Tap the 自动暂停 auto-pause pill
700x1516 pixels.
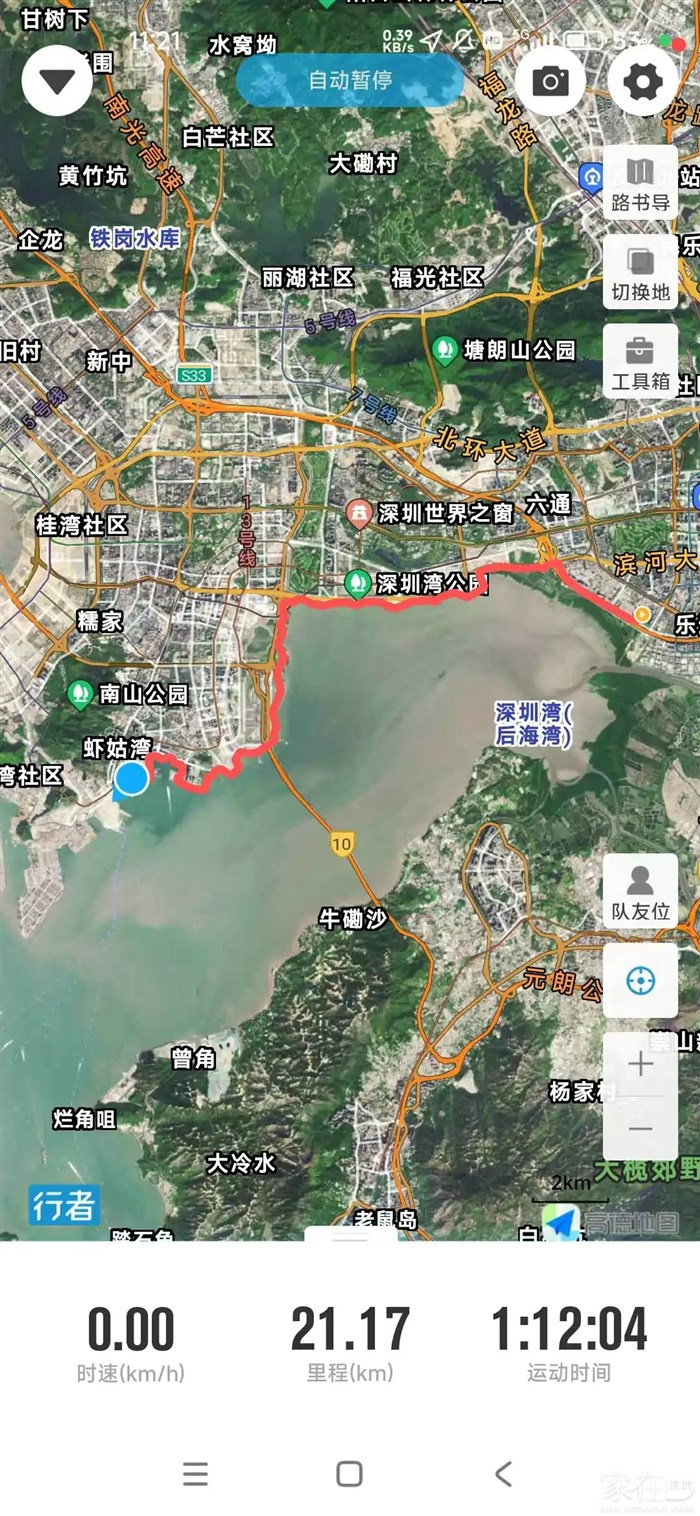350,80
